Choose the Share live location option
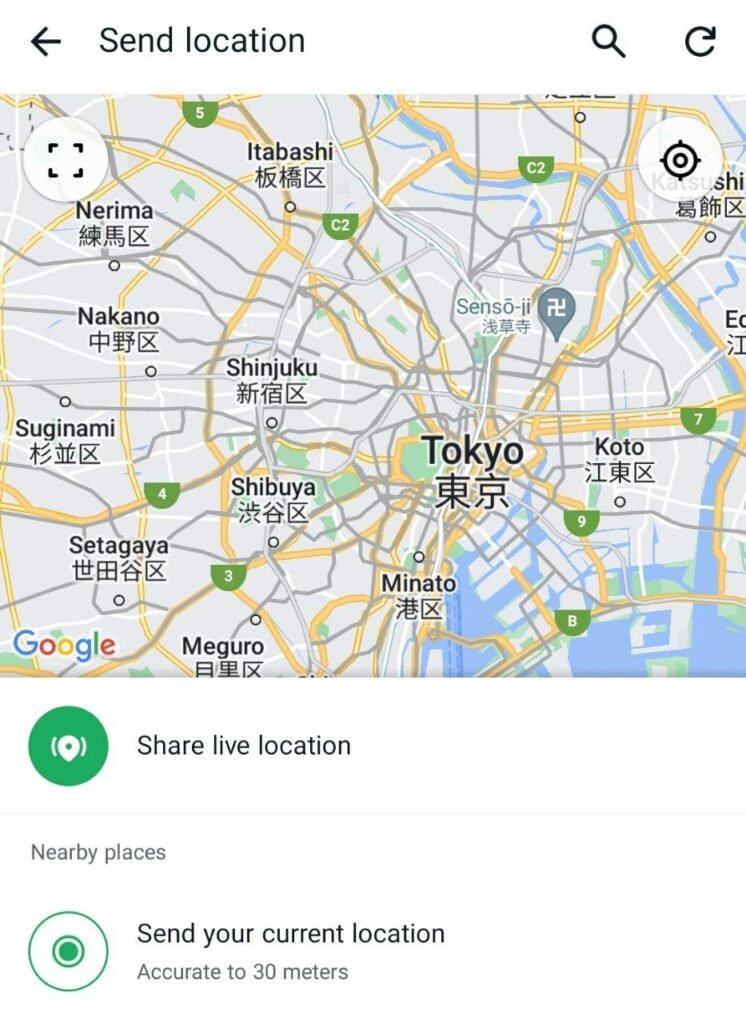 point(244,745)
